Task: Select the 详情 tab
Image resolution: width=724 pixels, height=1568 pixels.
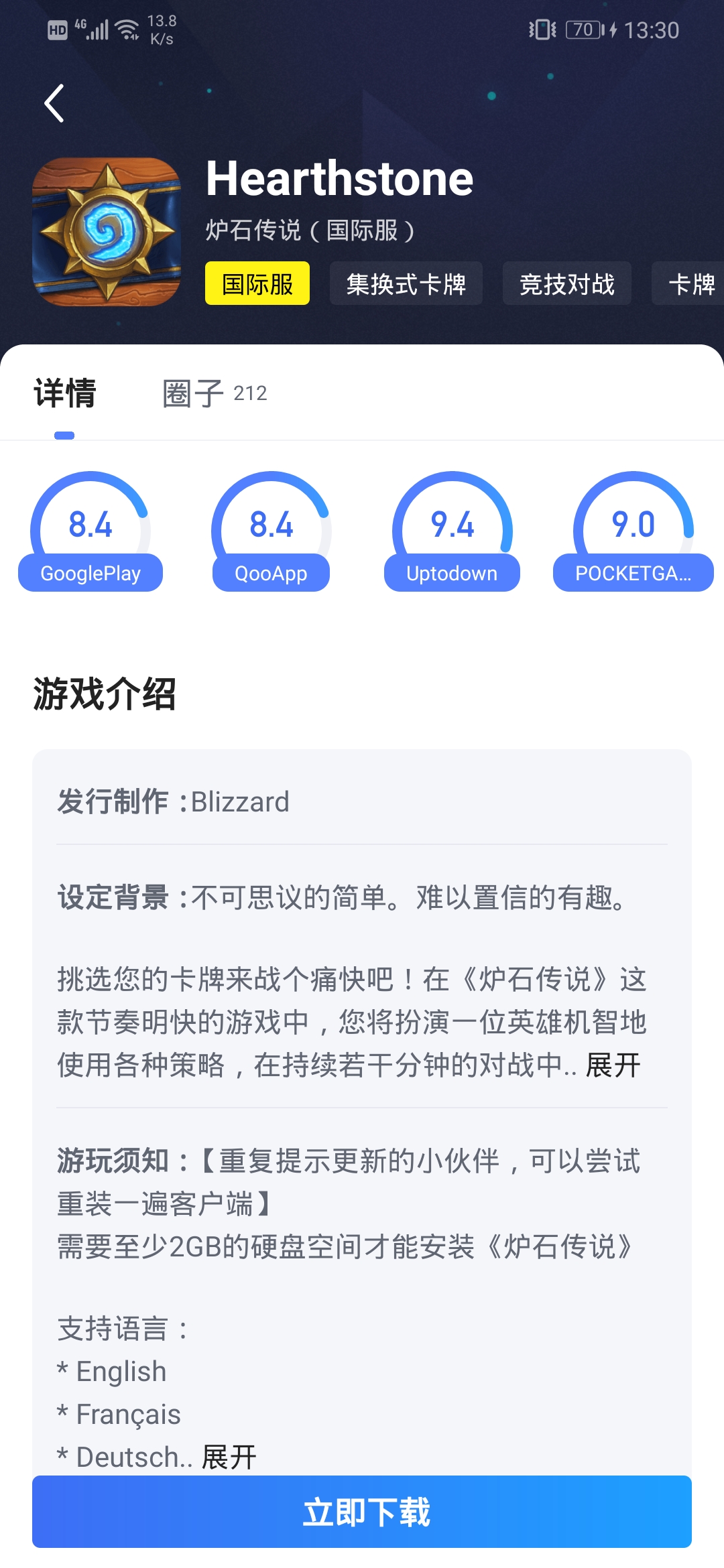Action: pos(65,393)
